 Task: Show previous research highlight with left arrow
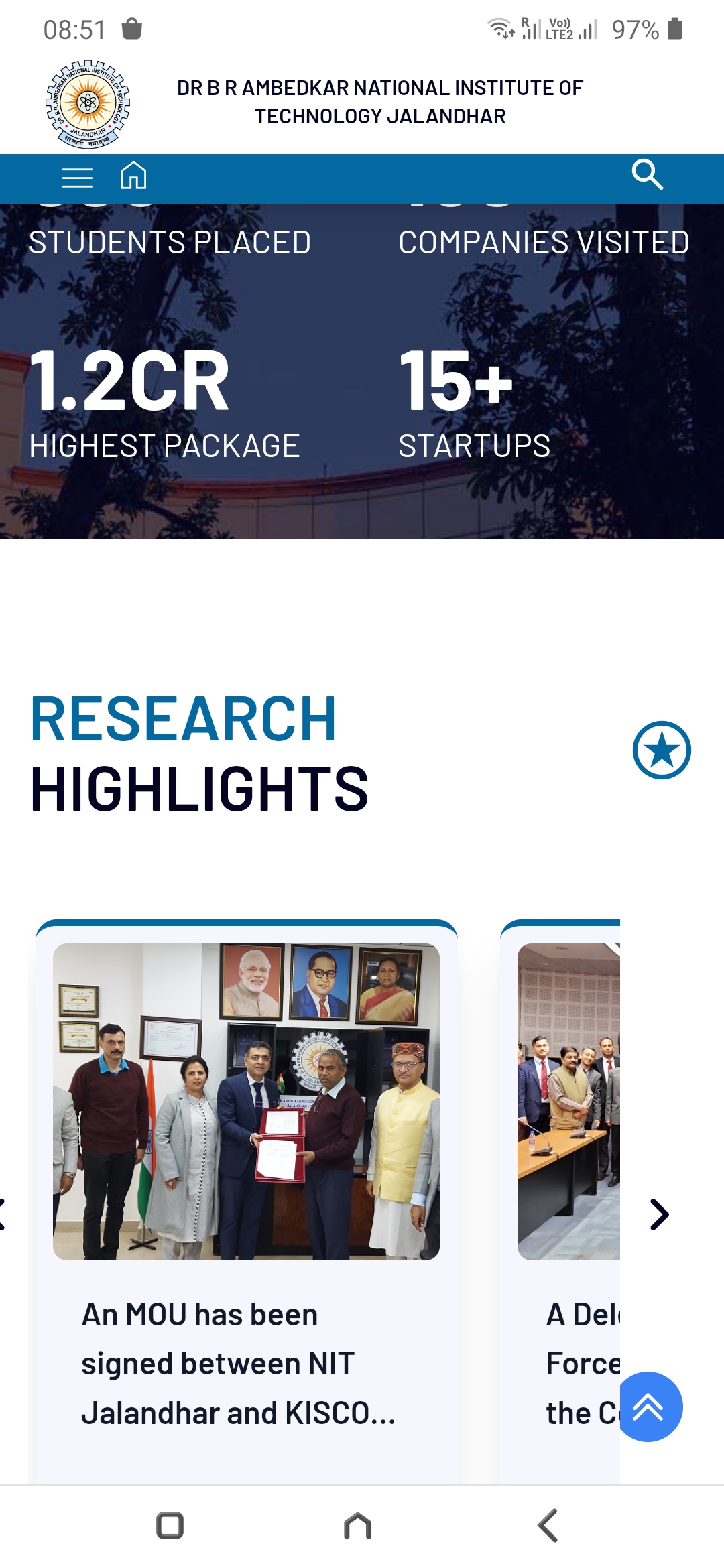tap(3, 1214)
